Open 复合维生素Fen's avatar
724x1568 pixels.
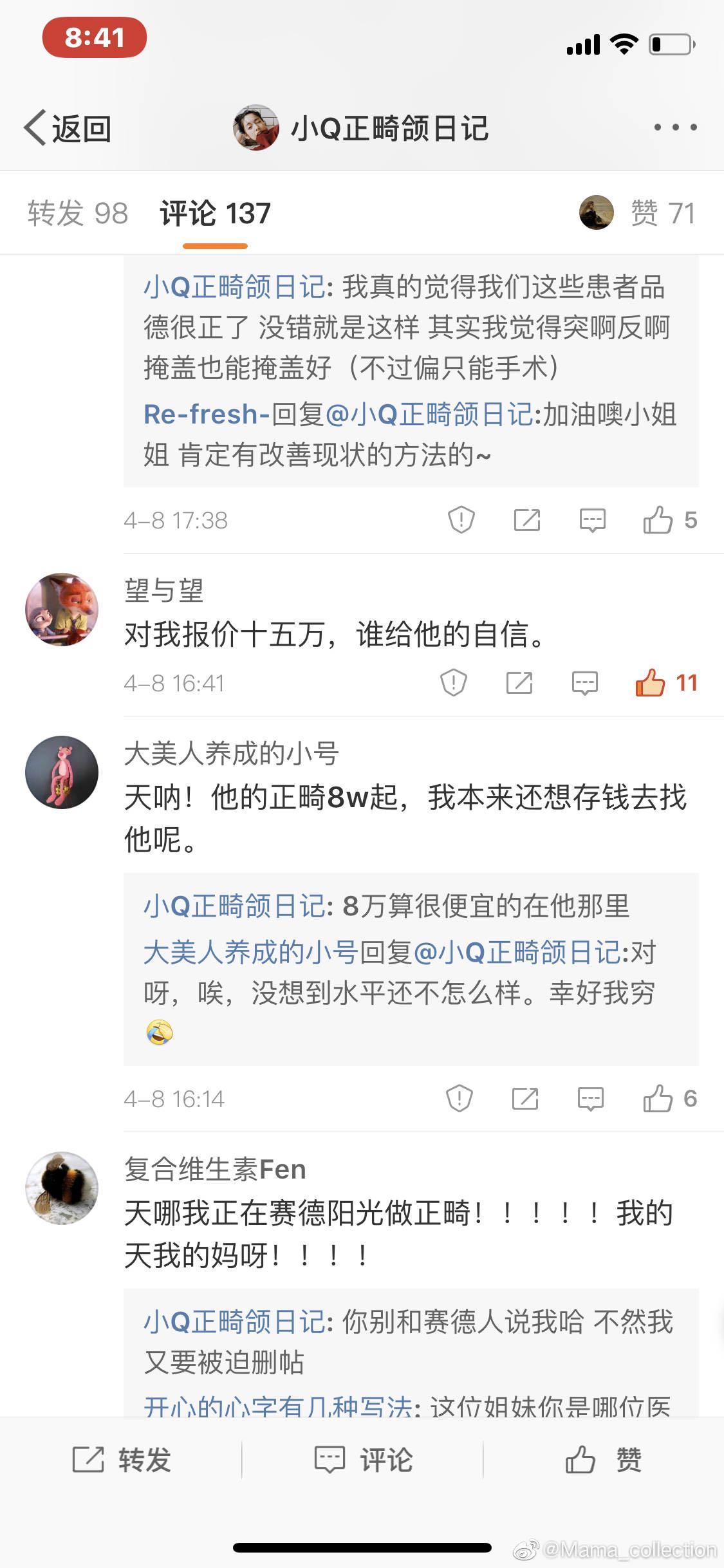[x=62, y=1188]
